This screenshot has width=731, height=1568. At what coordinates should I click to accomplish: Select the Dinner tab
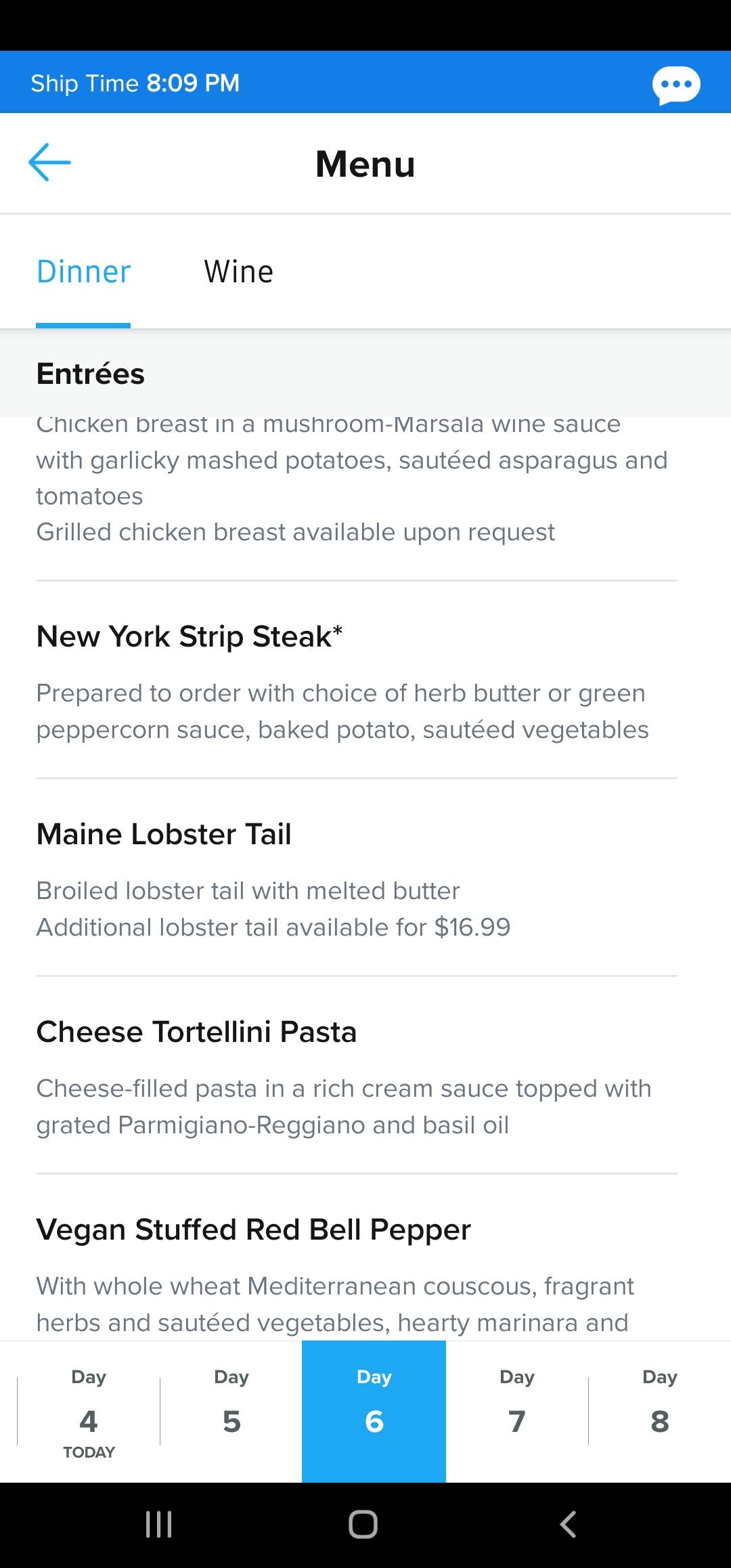click(83, 271)
